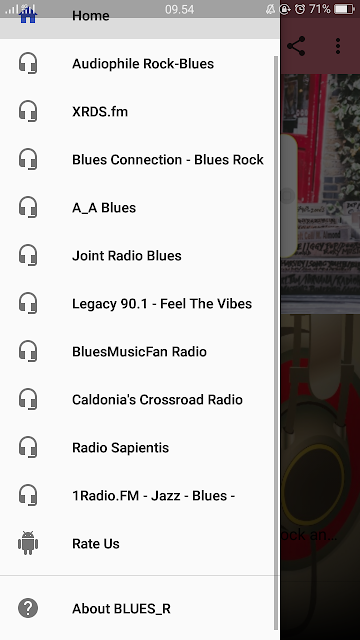Tap the Radio Sapientis station
This screenshot has height=640, width=360.
click(140, 447)
